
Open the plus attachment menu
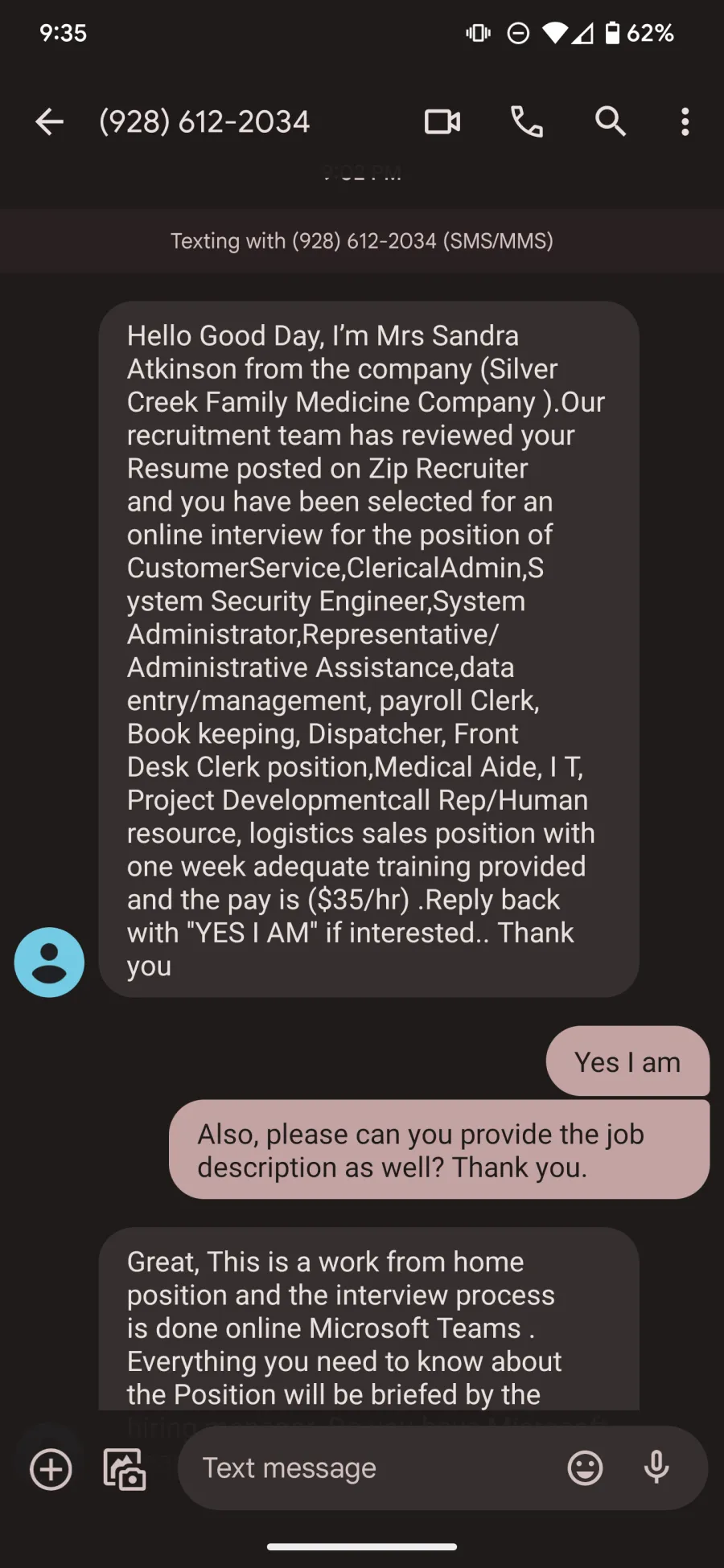[51, 1469]
